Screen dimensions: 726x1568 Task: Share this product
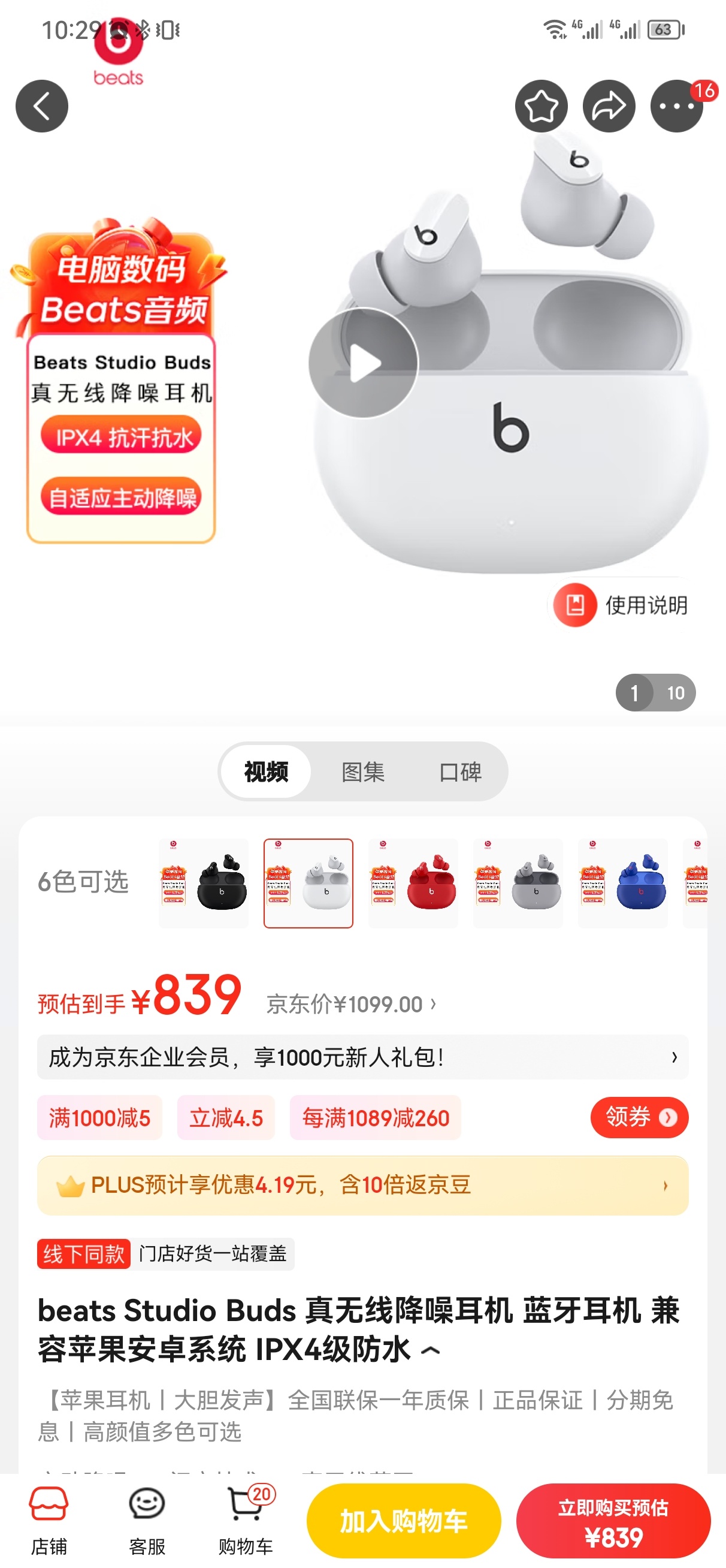pyautogui.click(x=609, y=106)
